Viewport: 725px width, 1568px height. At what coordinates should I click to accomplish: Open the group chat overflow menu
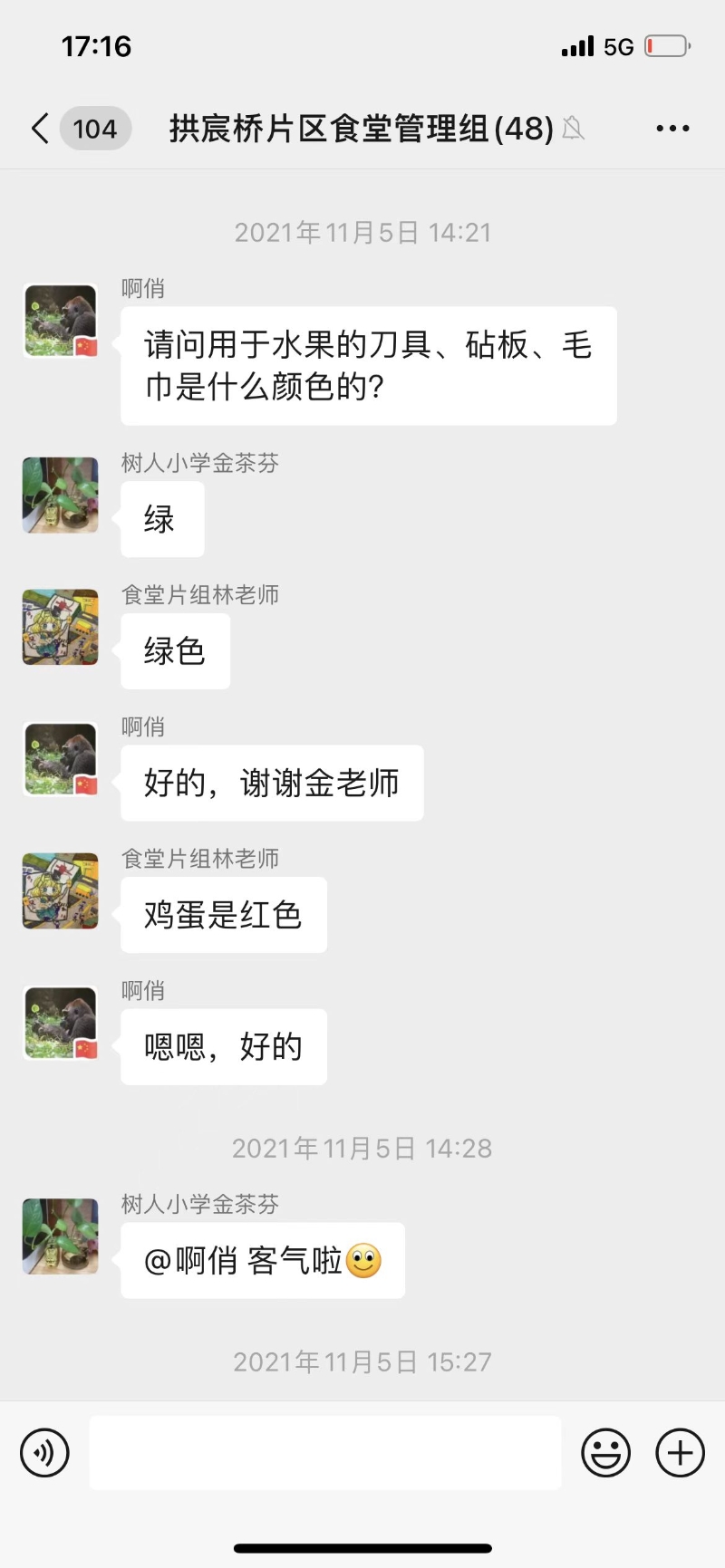point(672,129)
